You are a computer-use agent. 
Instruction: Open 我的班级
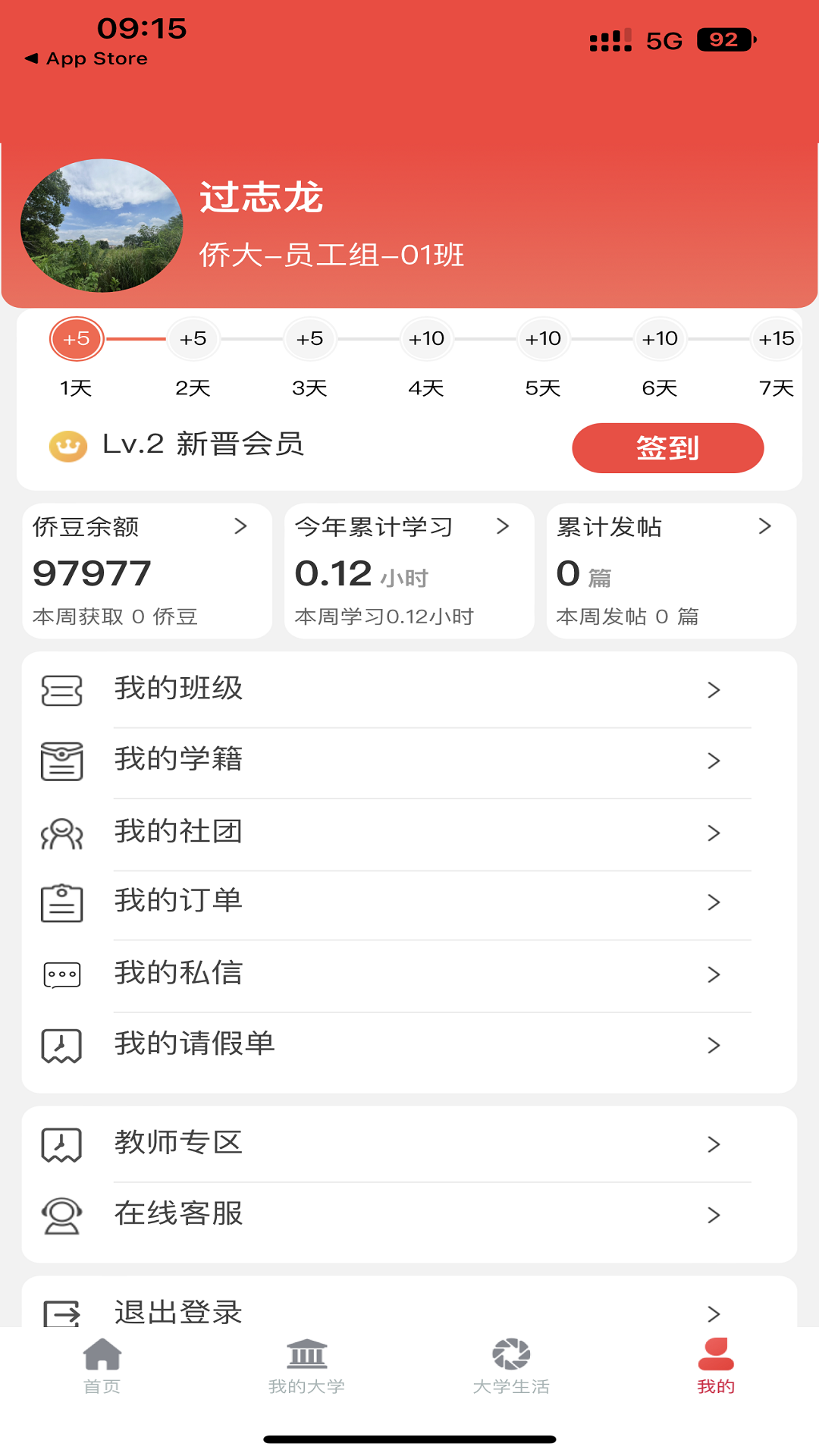point(409,689)
